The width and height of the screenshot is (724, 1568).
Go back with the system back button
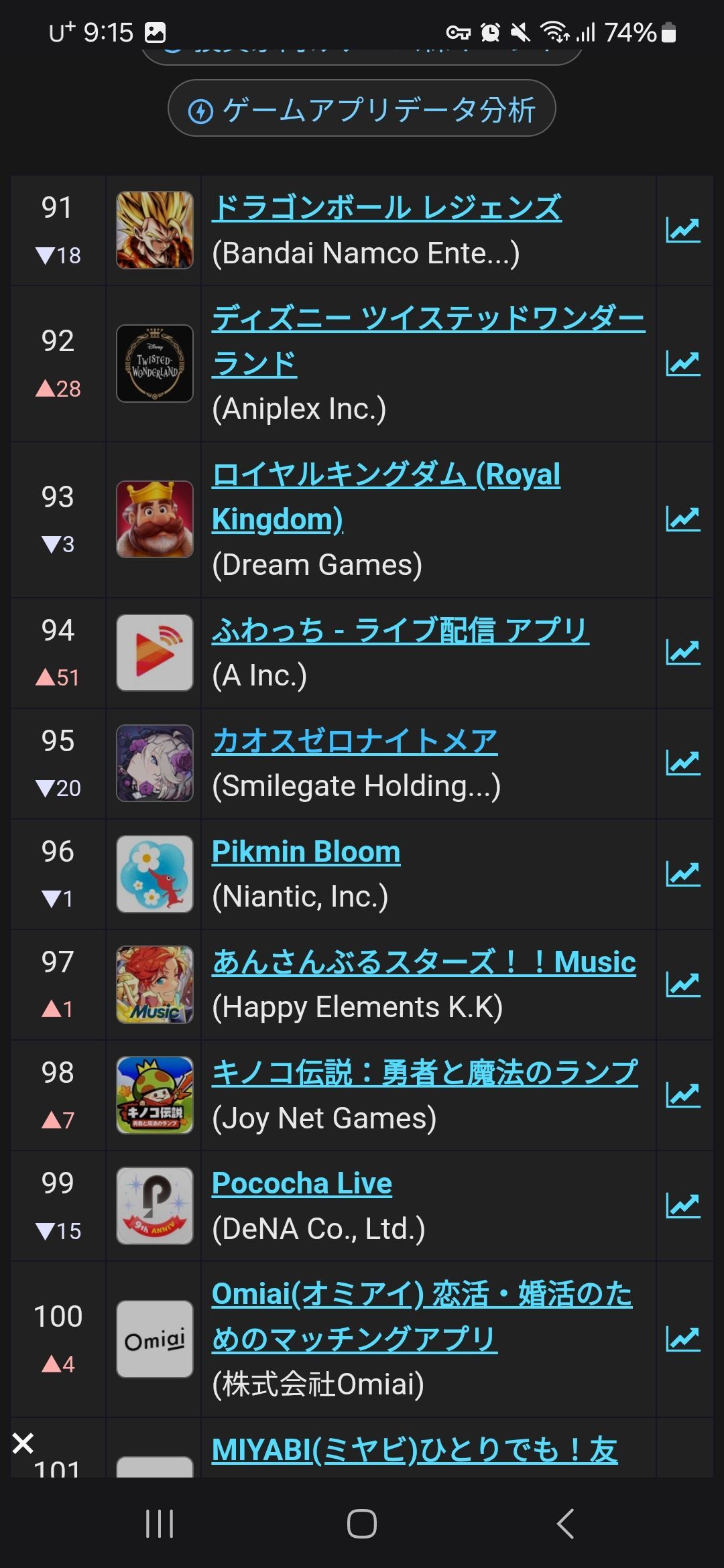coord(565,1524)
